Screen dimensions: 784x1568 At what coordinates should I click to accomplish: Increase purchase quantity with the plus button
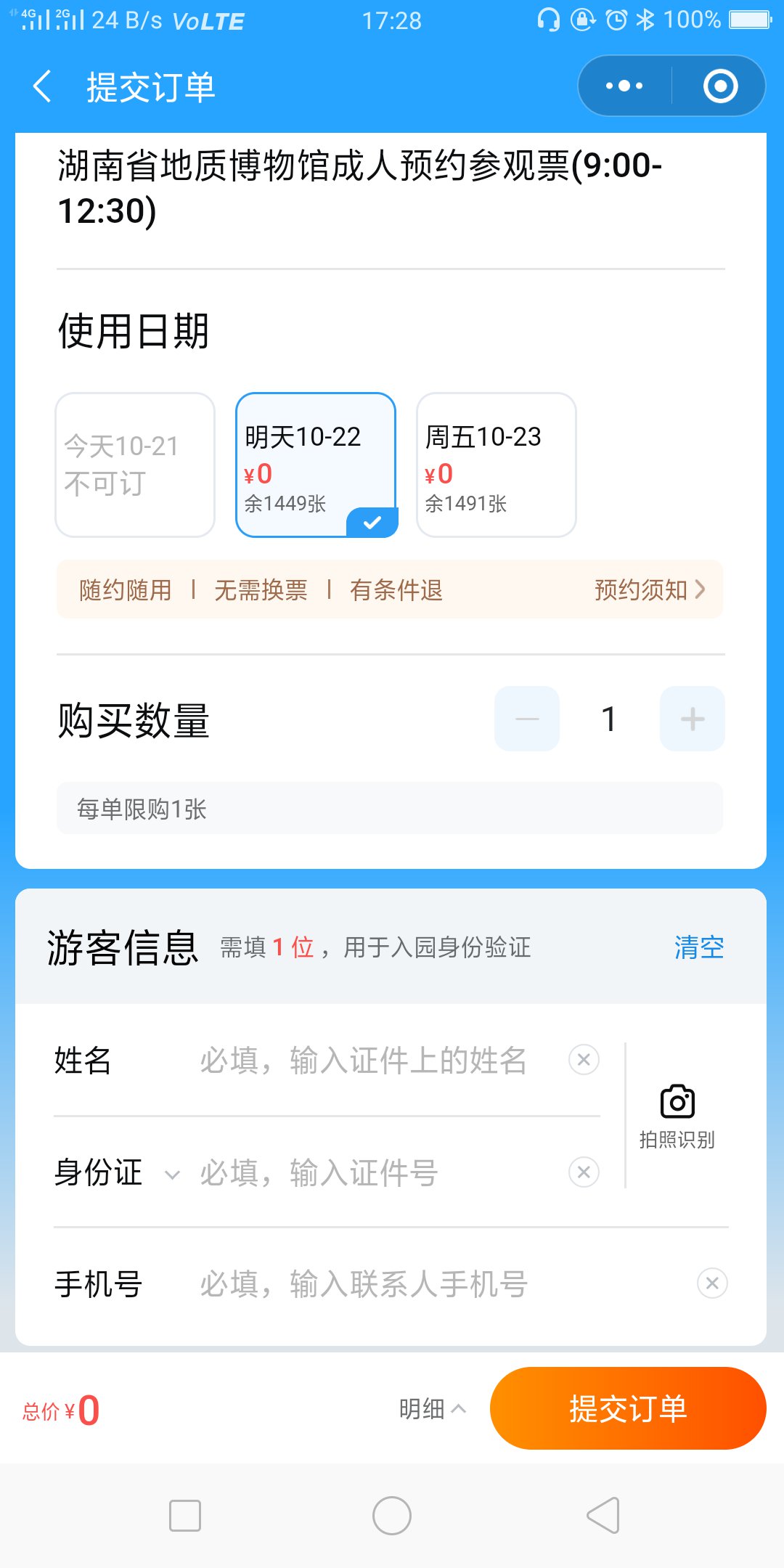pos(692,719)
